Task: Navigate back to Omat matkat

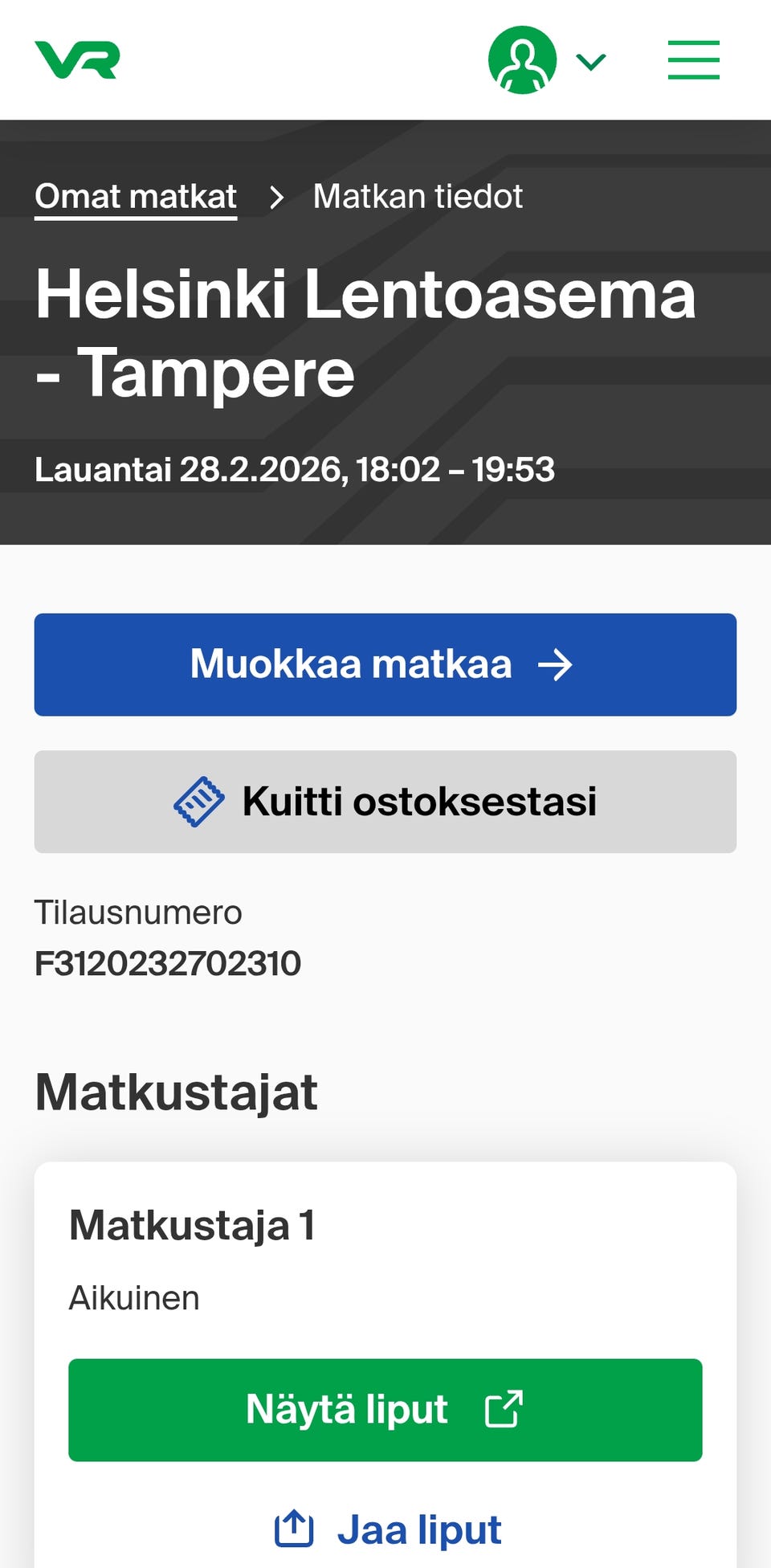Action: (x=135, y=197)
